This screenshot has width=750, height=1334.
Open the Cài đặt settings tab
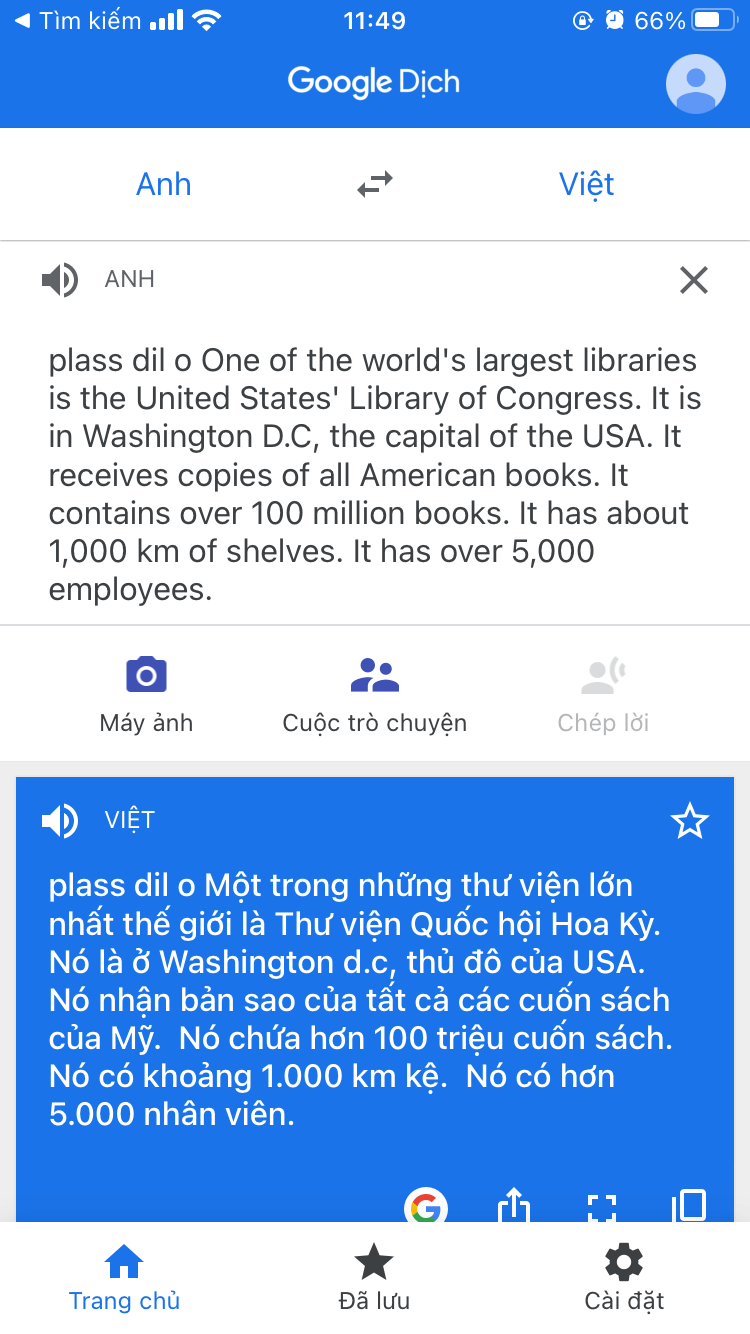click(x=624, y=1278)
